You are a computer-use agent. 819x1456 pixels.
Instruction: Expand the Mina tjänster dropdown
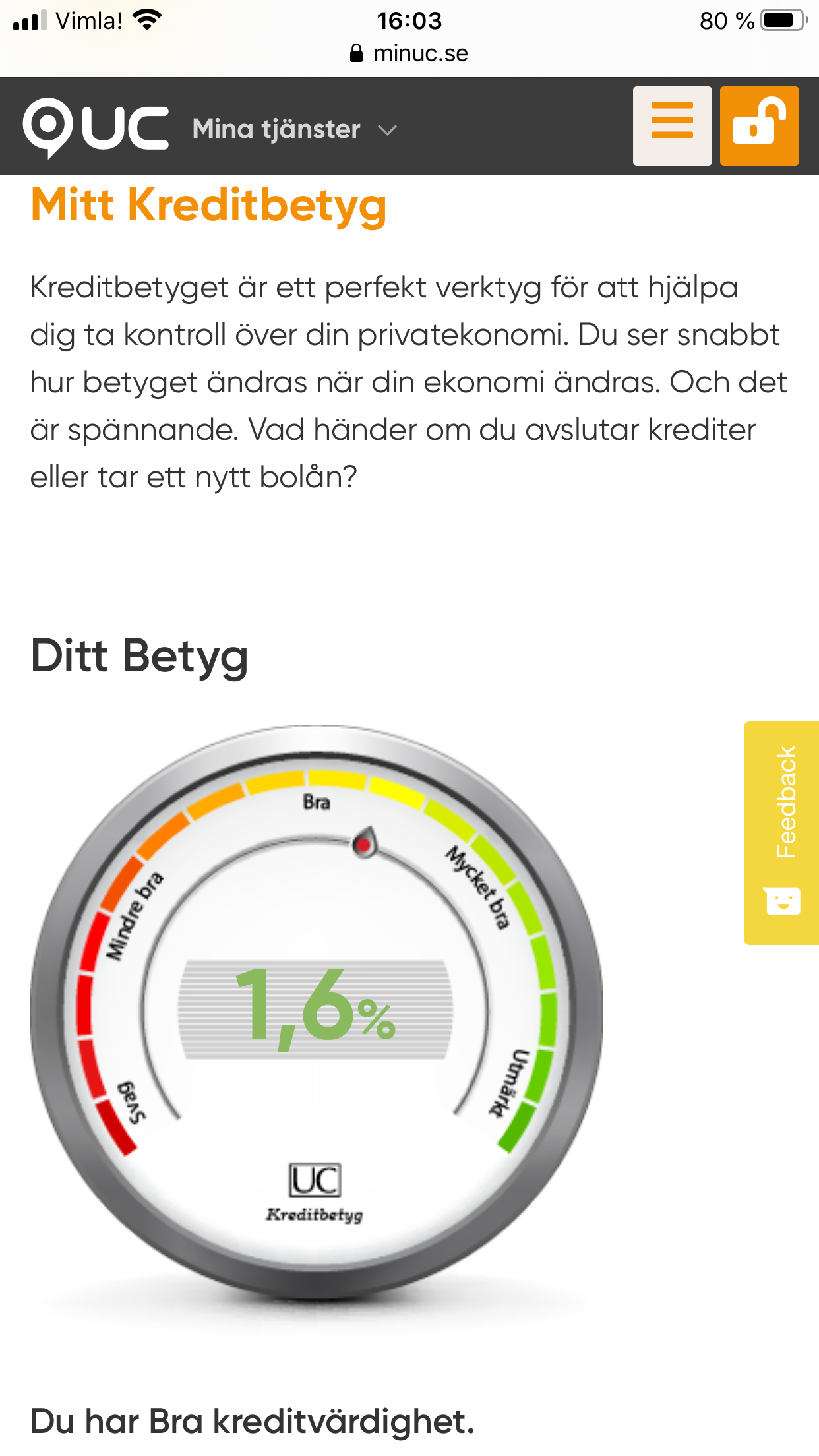pos(294,129)
